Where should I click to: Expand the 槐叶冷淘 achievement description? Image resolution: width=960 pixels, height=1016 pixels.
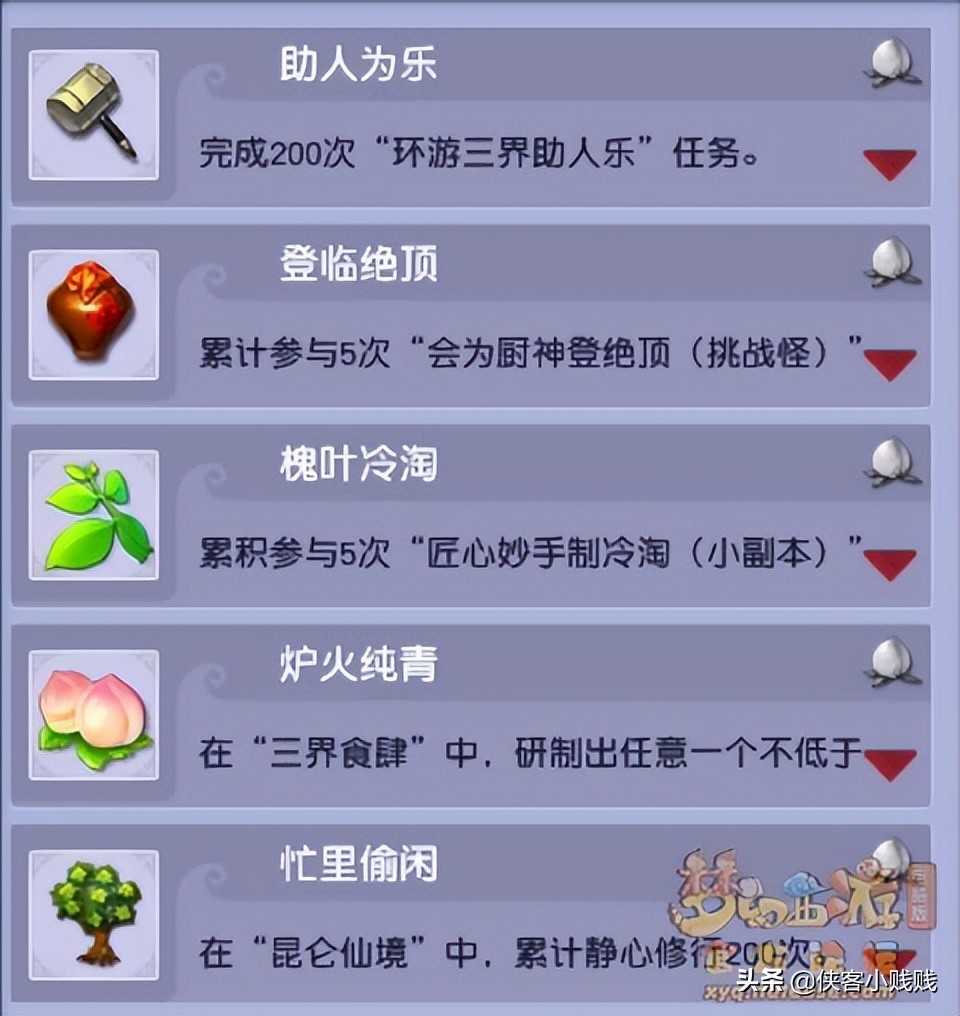click(x=889, y=564)
